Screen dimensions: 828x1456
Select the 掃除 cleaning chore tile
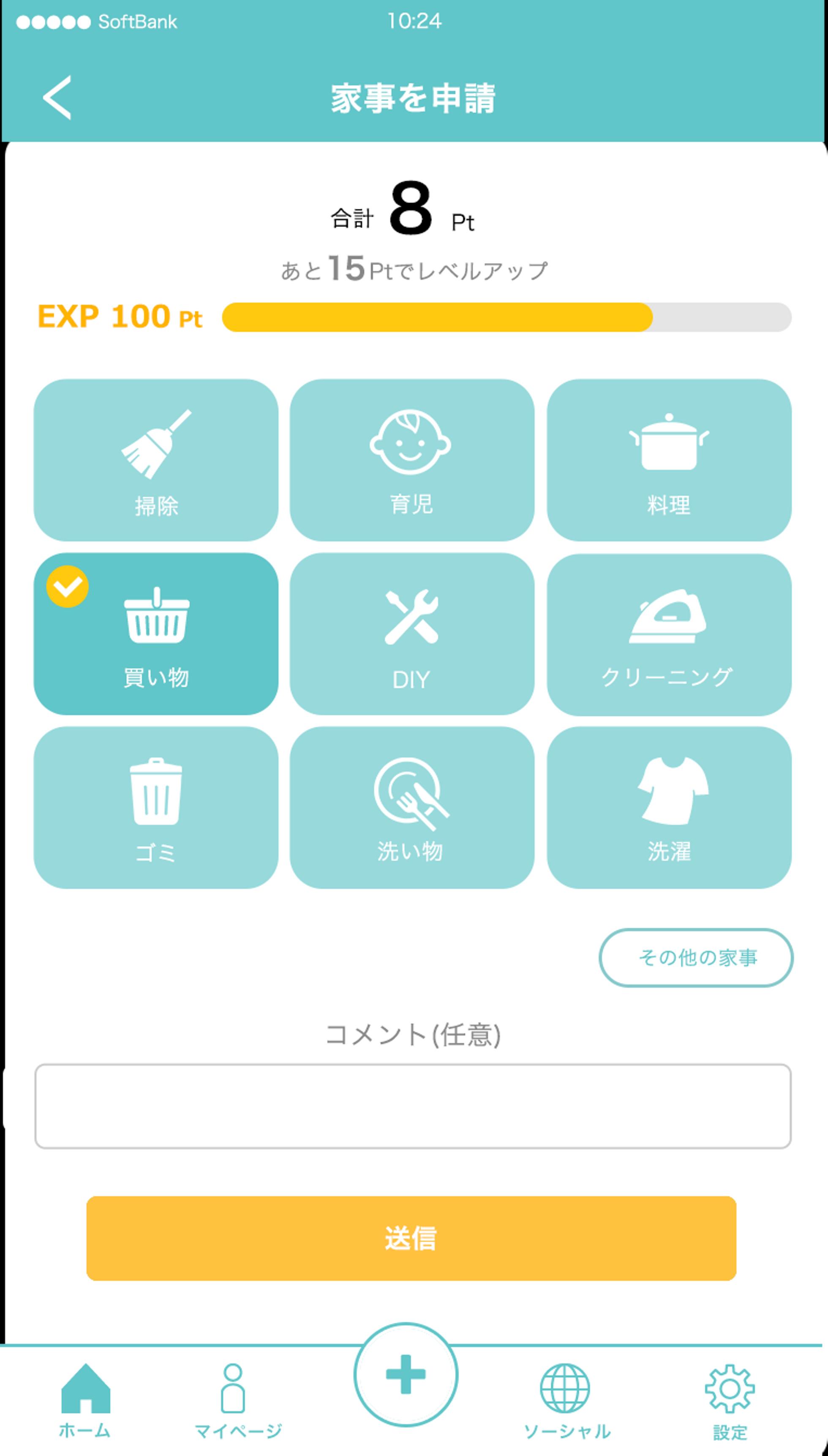click(156, 460)
